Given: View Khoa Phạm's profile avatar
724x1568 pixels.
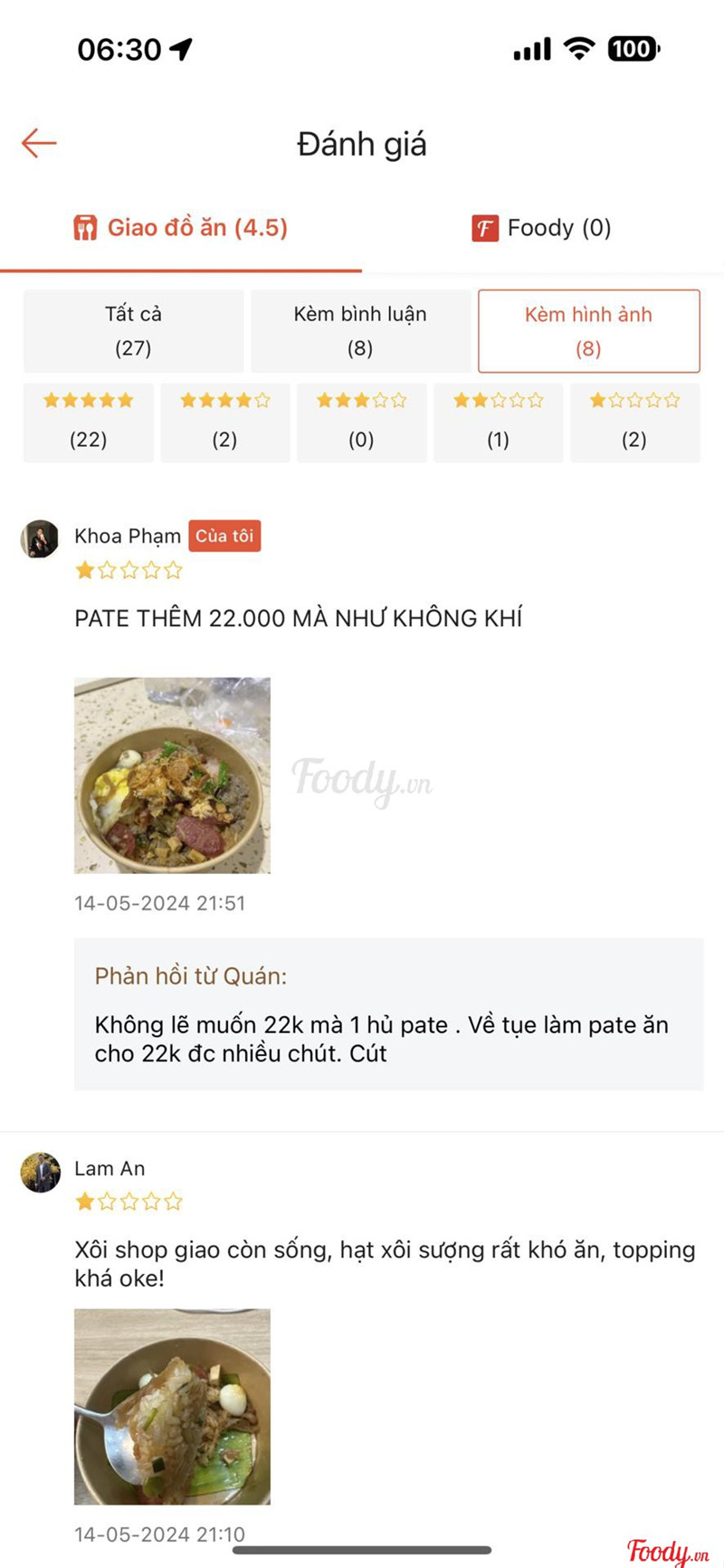Looking at the screenshot, I should [40, 539].
